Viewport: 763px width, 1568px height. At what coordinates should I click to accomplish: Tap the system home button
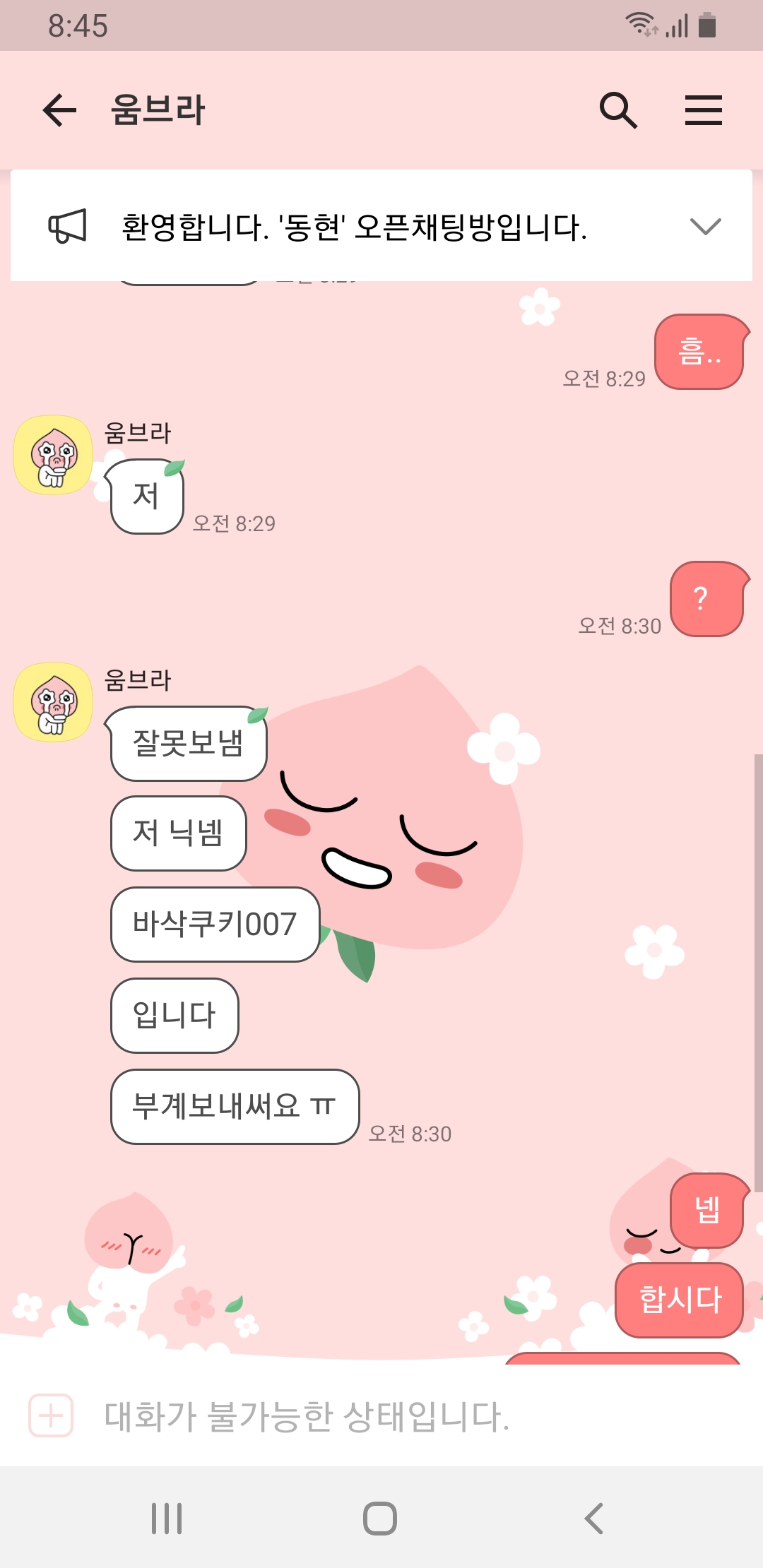[380, 1519]
